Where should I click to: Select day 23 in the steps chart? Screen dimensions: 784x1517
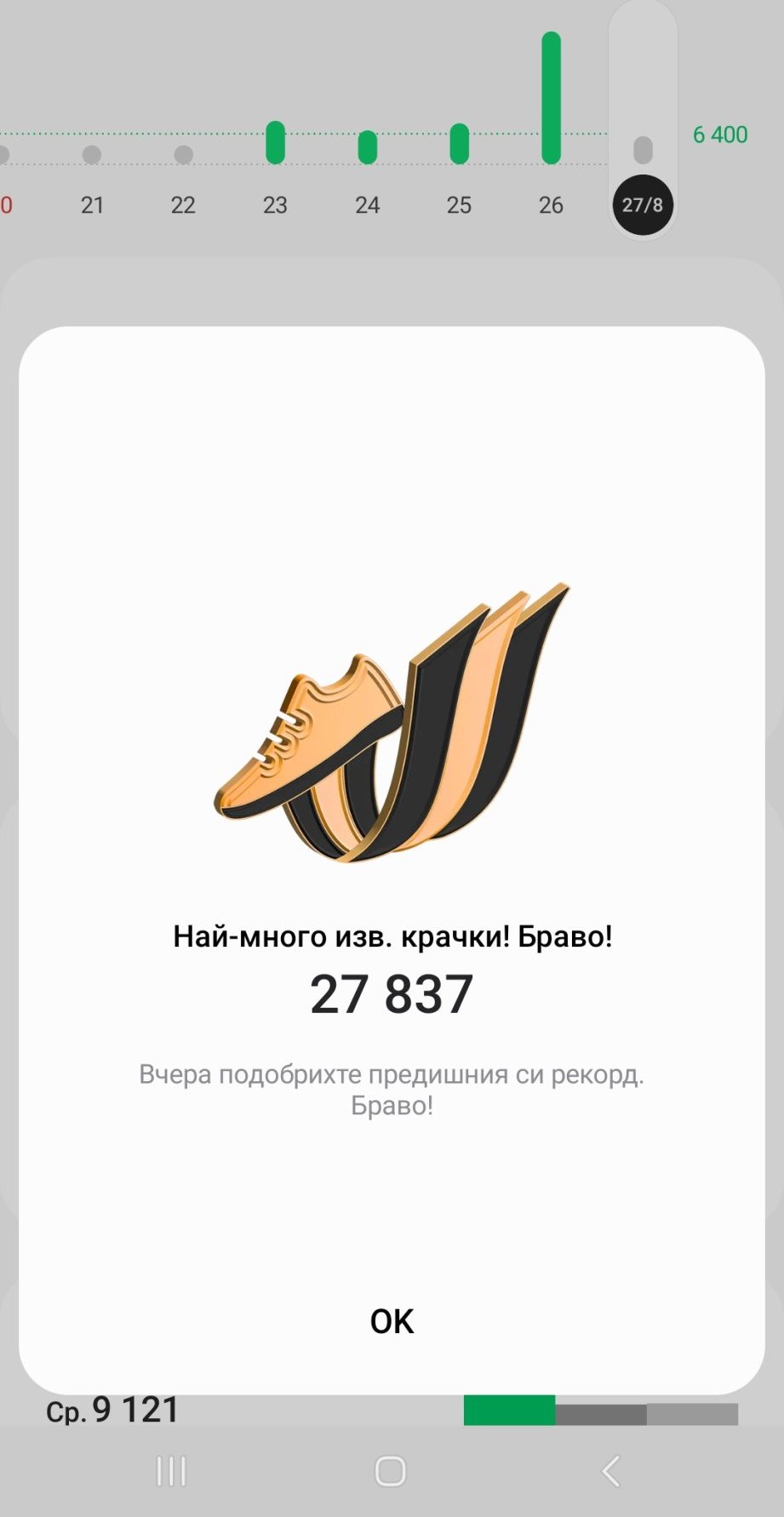pyautogui.click(x=275, y=204)
